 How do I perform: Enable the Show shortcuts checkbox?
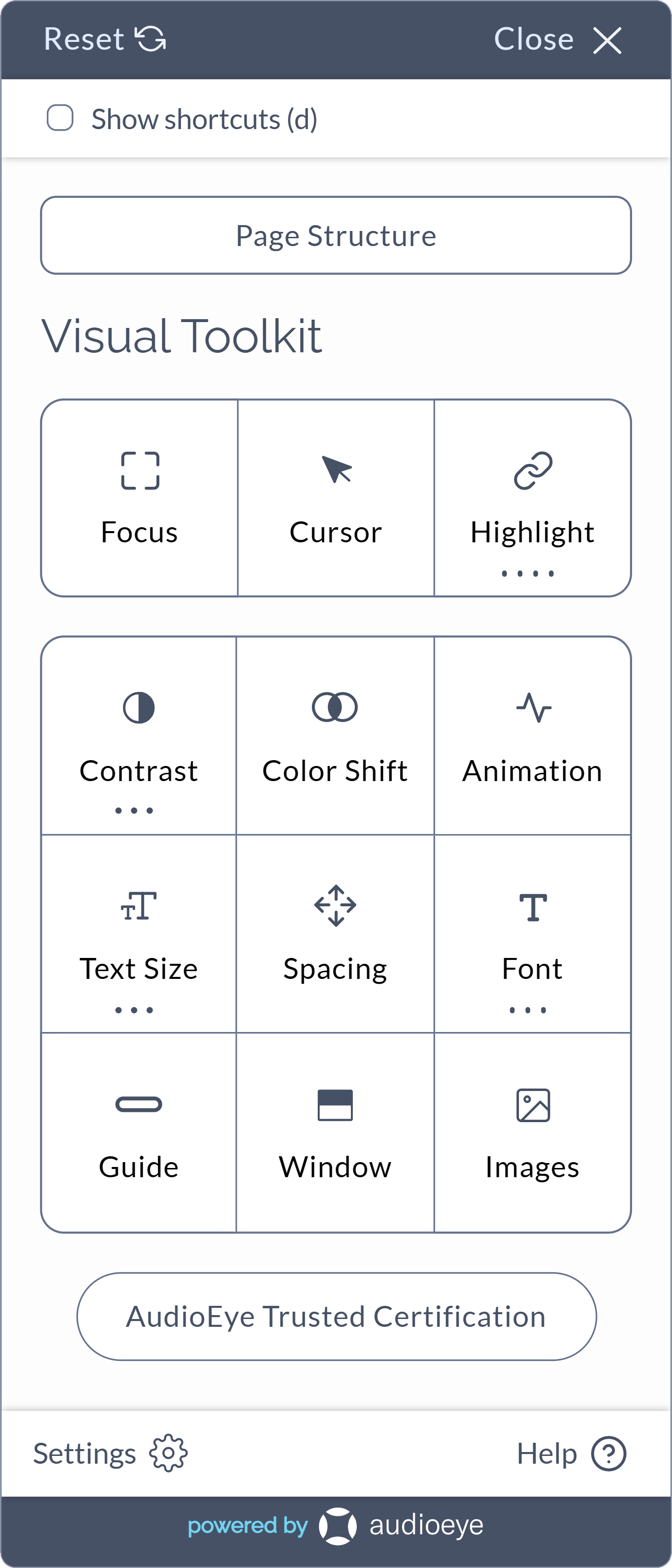60,118
